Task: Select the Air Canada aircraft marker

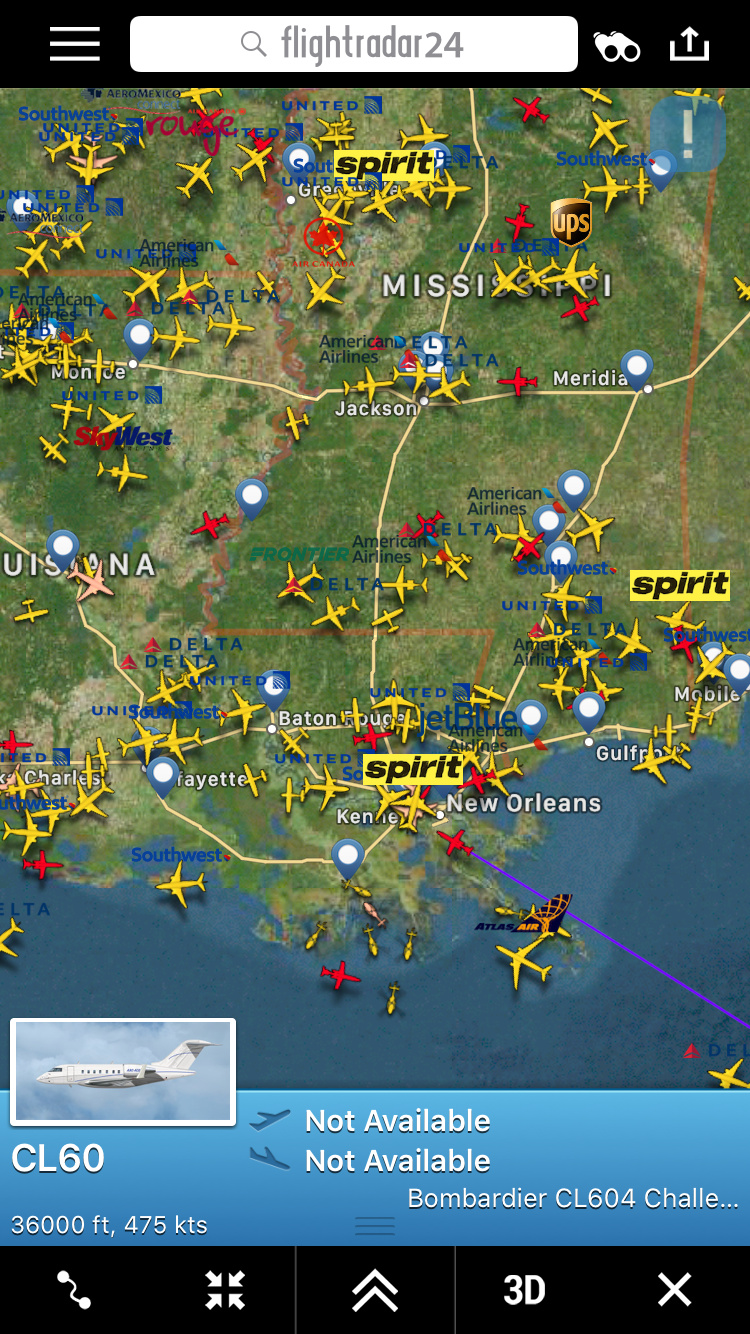Action: click(x=323, y=238)
